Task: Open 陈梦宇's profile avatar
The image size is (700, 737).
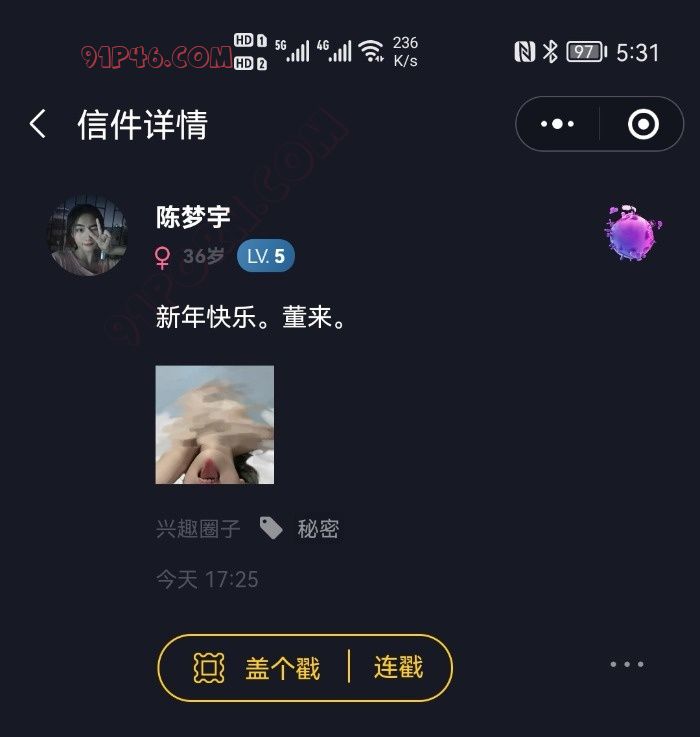Action: pyautogui.click(x=88, y=236)
